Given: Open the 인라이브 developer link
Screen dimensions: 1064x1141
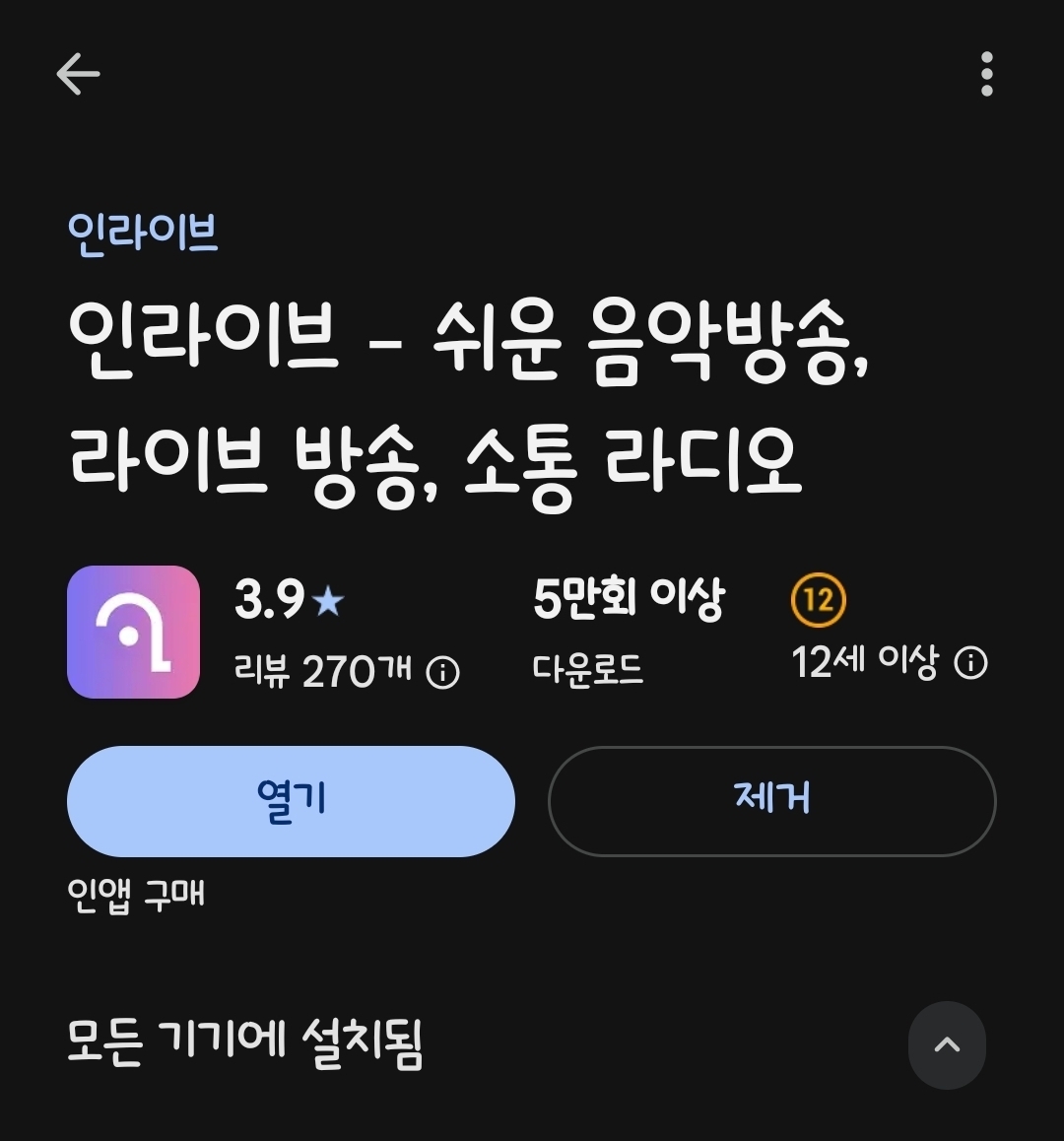Looking at the screenshot, I should tap(143, 234).
